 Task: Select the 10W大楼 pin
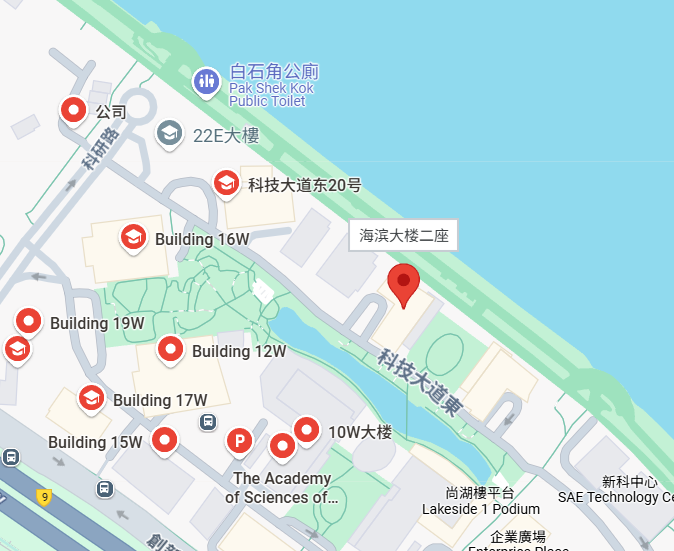click(x=306, y=431)
